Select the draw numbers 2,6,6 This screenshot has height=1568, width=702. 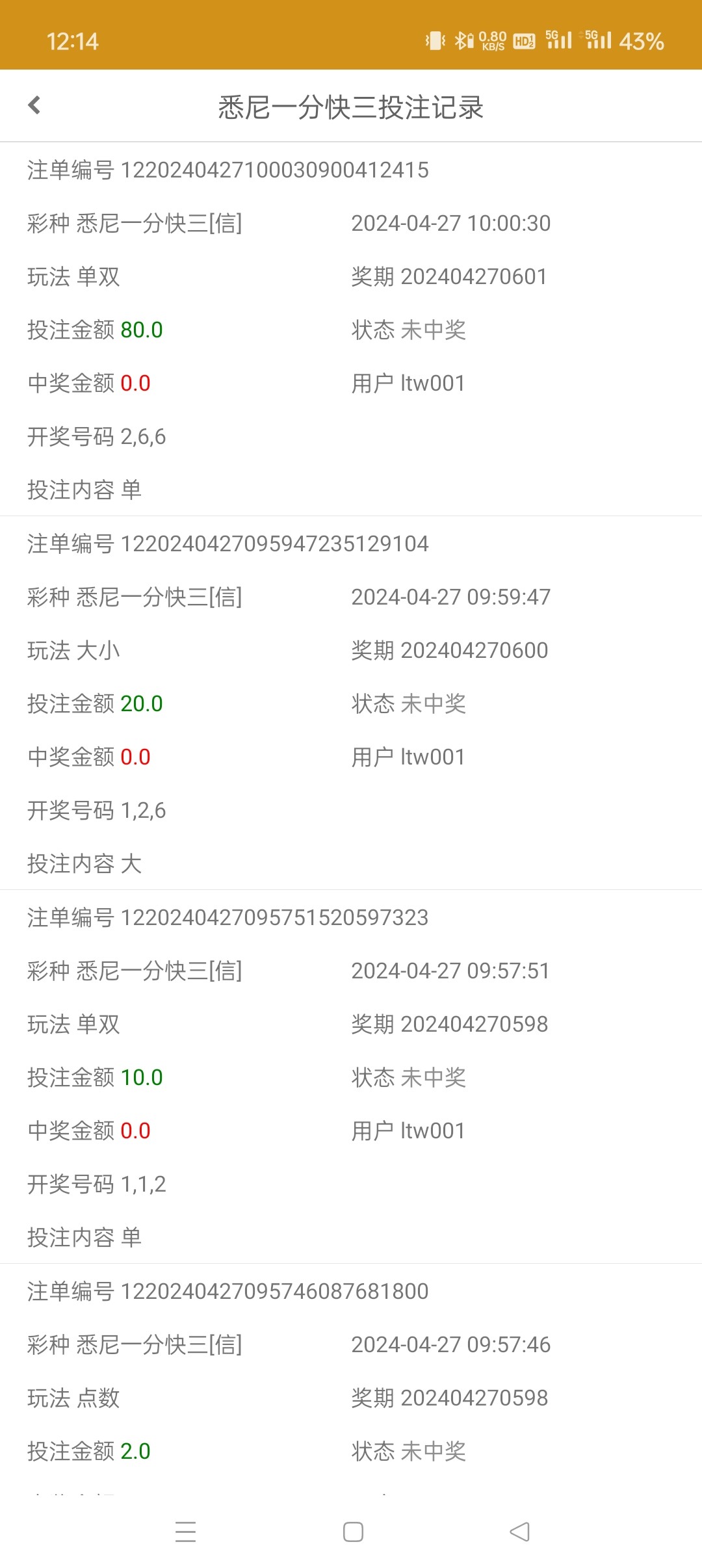pos(144,438)
